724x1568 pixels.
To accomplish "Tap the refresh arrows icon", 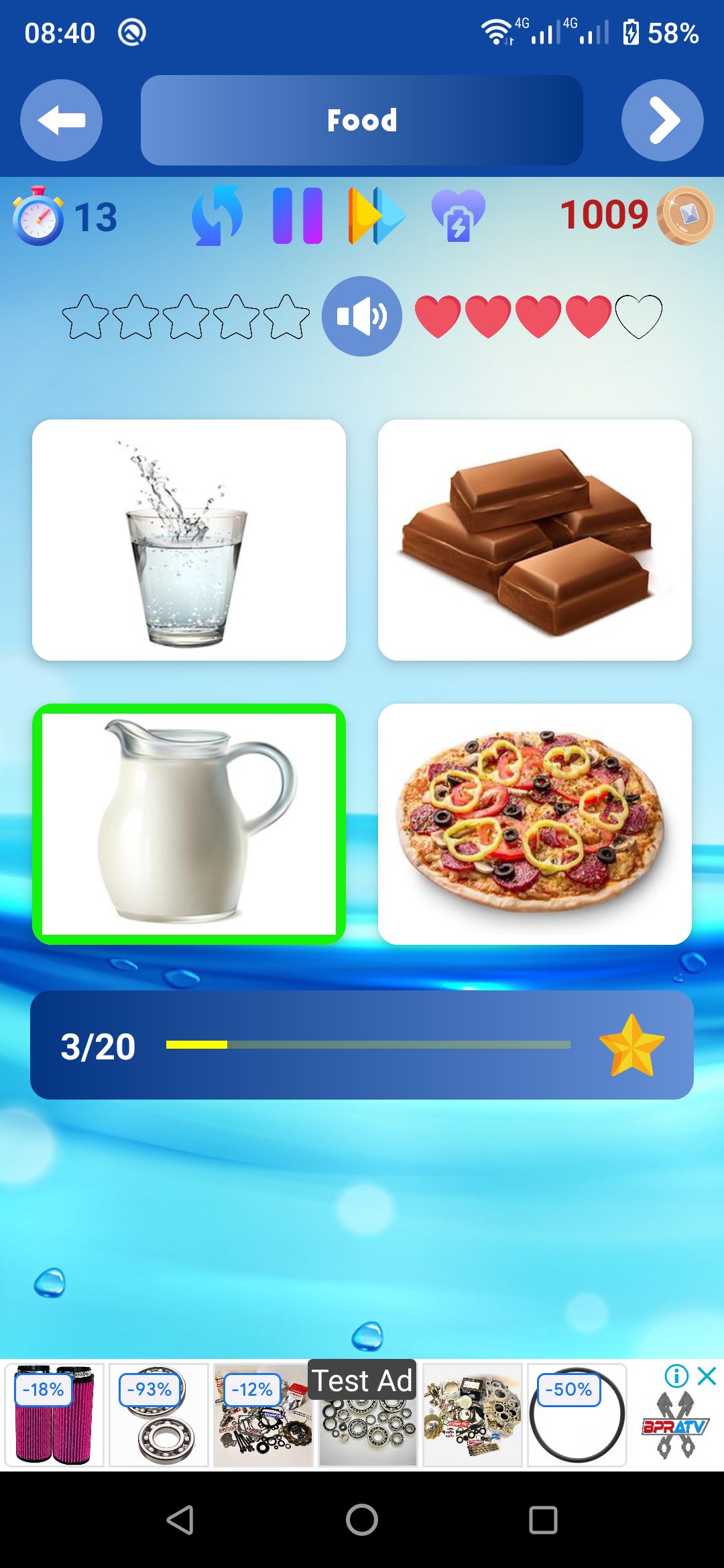I will 217,216.
